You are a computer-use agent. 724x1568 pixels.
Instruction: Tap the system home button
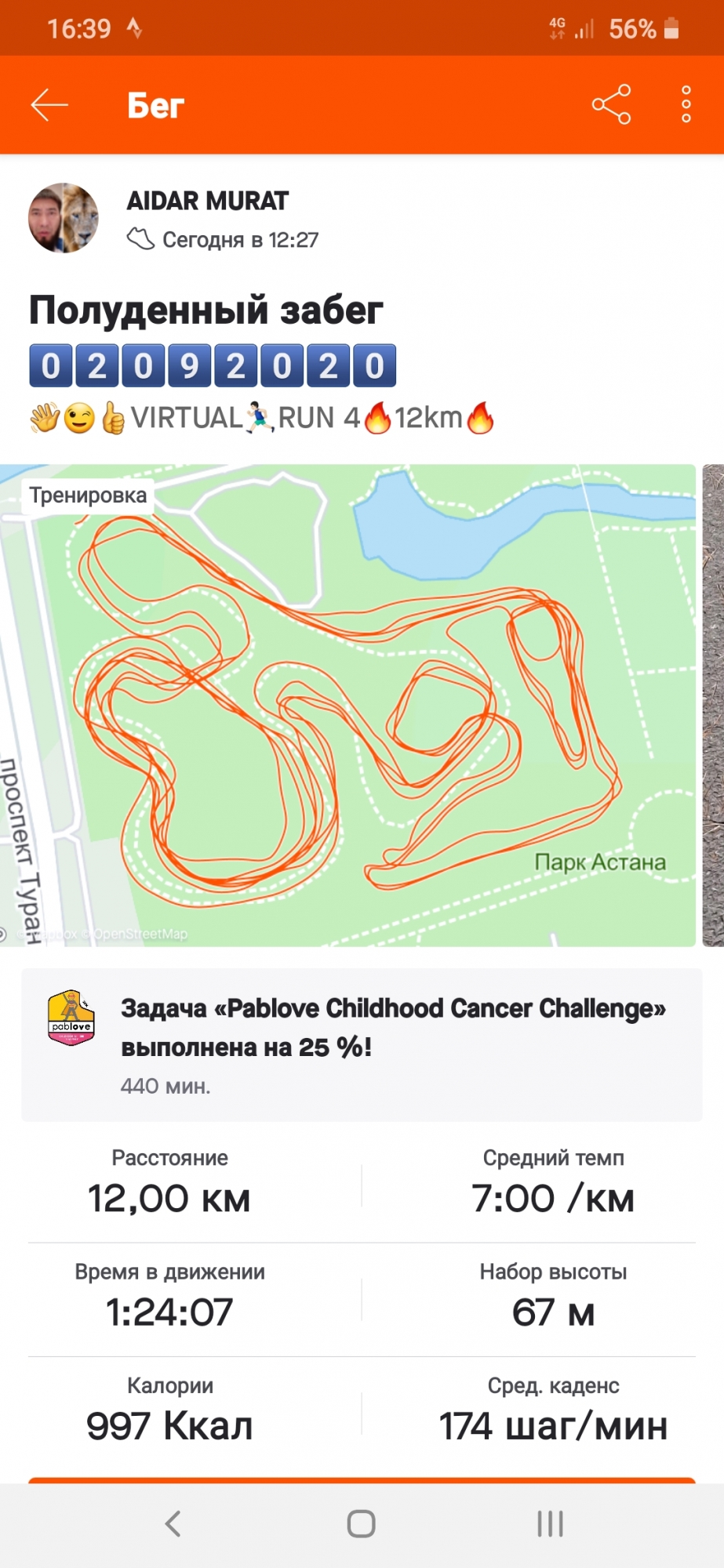coord(362,1523)
